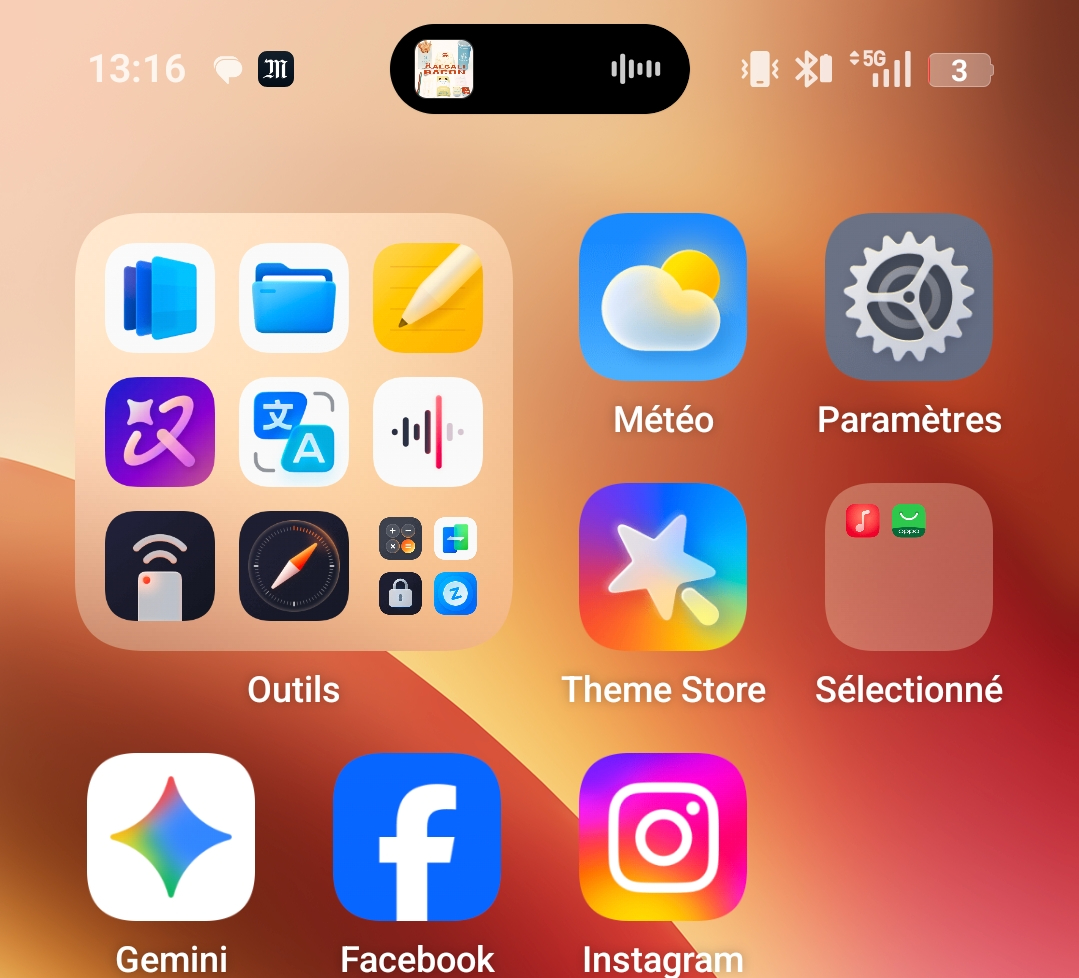Open the compass app in Outils
Viewport: 1079px width, 978px height.
point(294,566)
